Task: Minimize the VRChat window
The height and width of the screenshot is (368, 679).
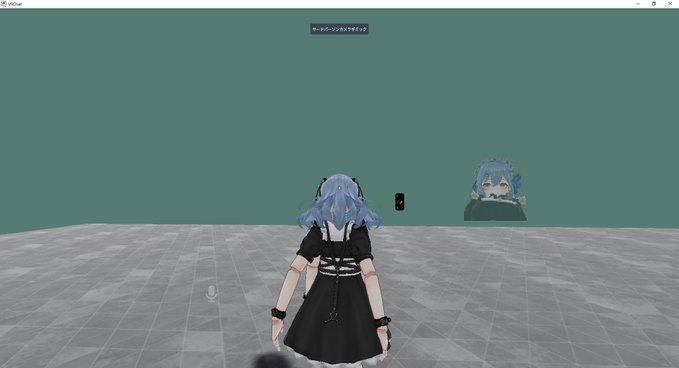Action: point(638,3)
